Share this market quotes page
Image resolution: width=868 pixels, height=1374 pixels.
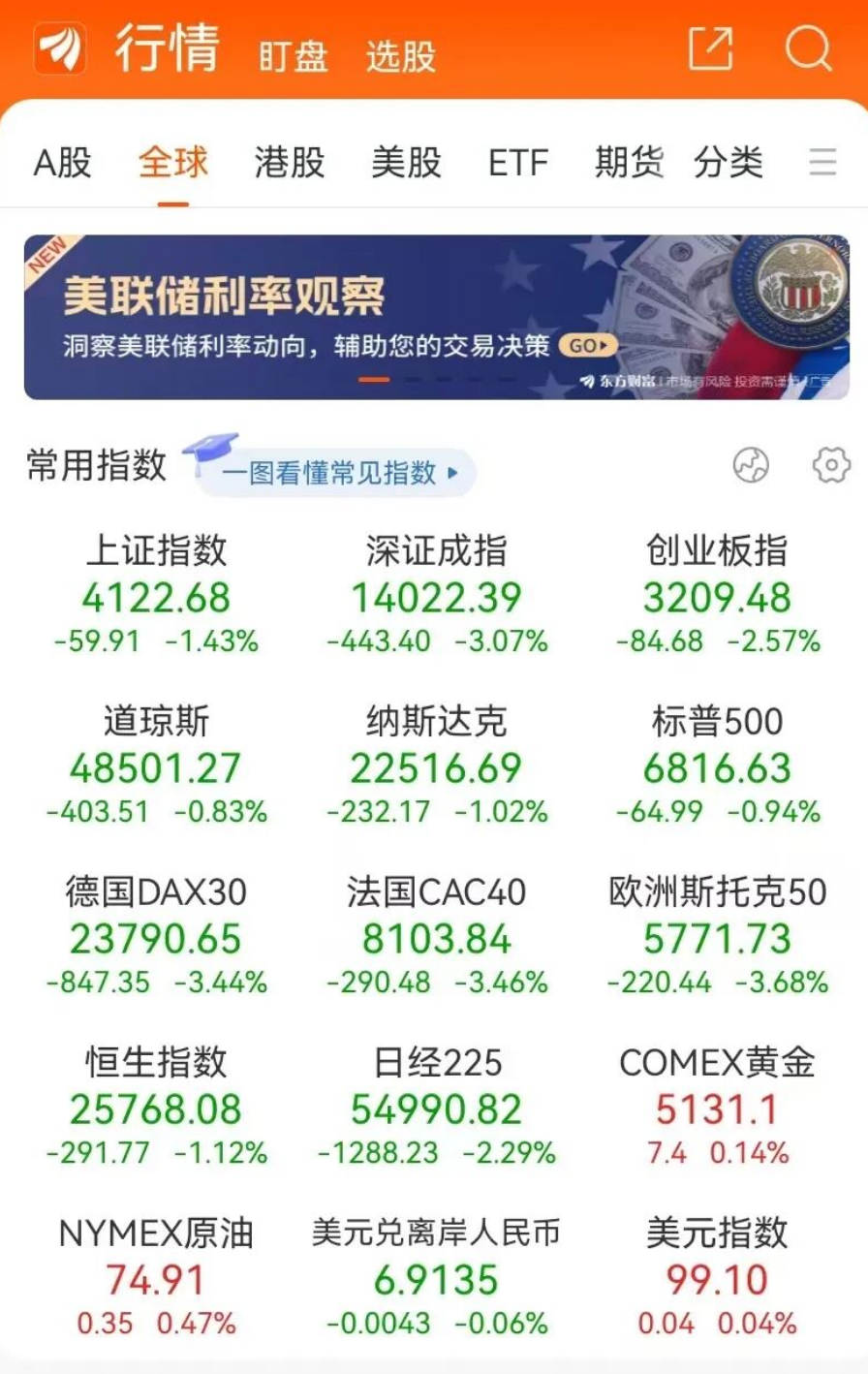(x=710, y=47)
